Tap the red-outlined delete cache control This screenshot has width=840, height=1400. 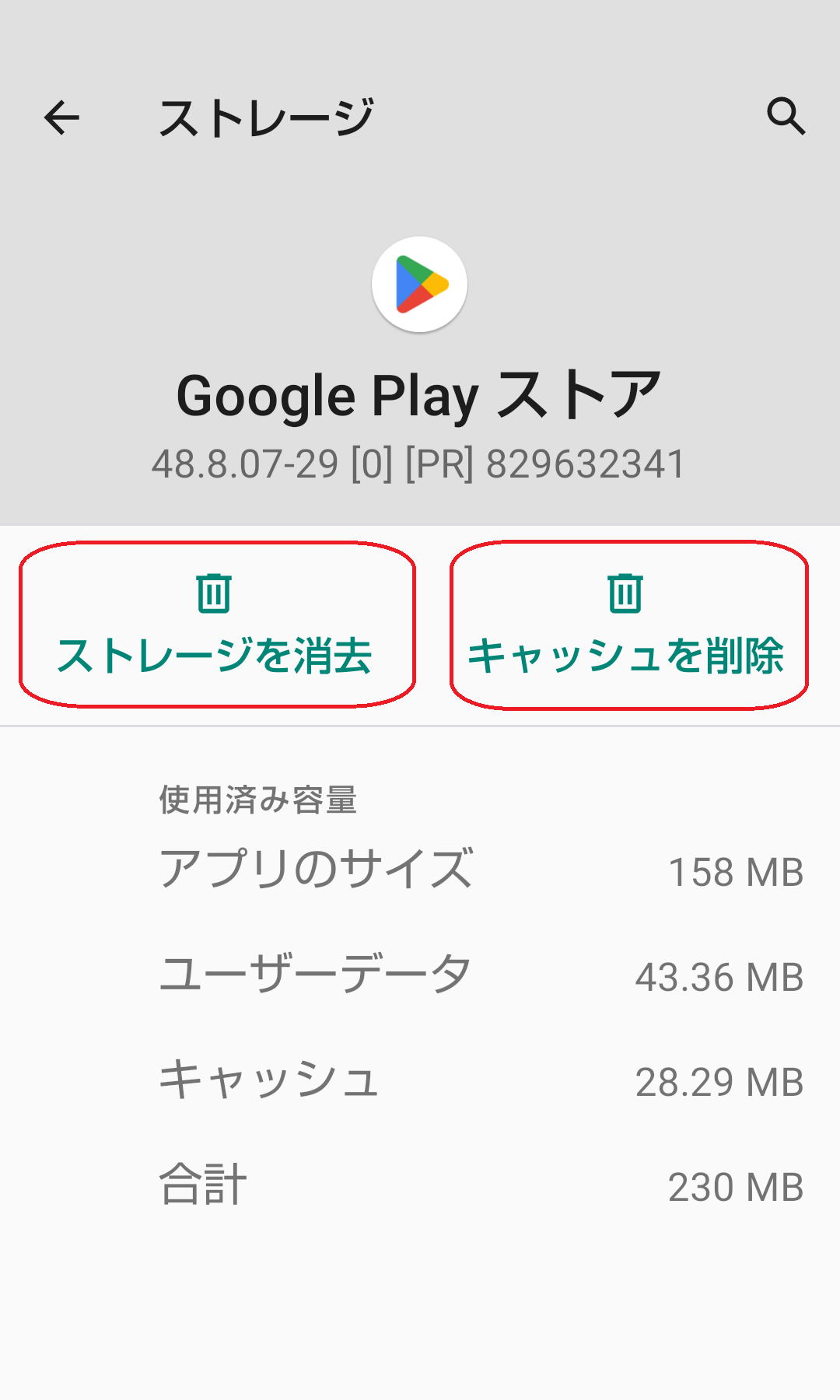pyautogui.click(x=627, y=622)
